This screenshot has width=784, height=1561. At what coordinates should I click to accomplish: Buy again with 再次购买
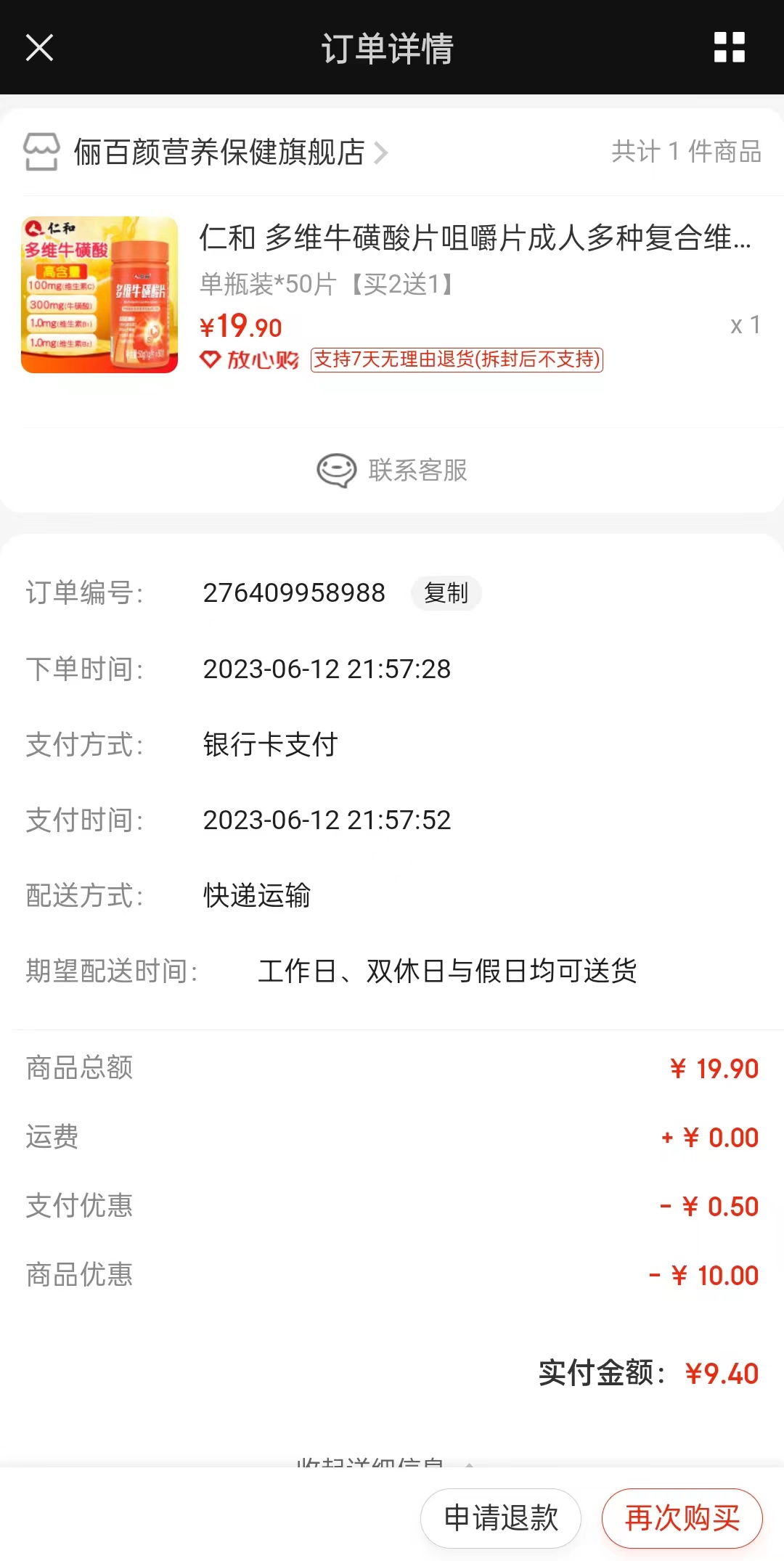click(x=682, y=1517)
